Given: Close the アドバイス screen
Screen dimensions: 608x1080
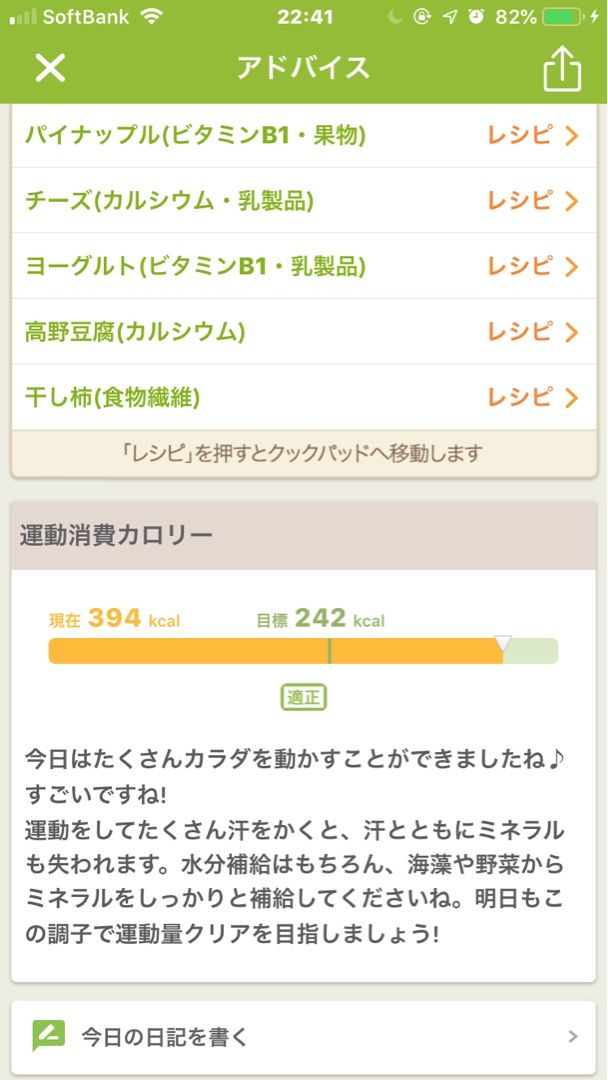Looking at the screenshot, I should point(50,68).
